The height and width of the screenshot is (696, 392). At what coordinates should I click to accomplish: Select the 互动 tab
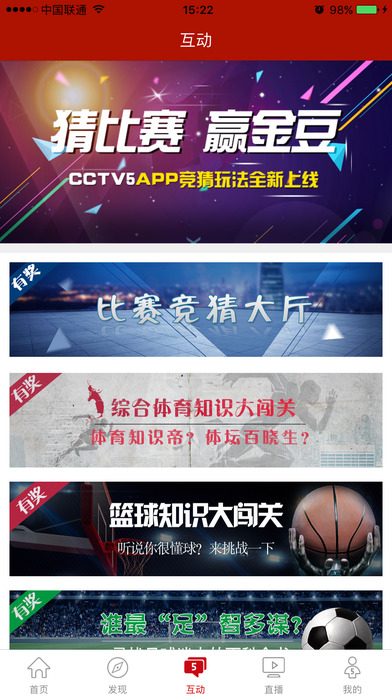point(196,675)
